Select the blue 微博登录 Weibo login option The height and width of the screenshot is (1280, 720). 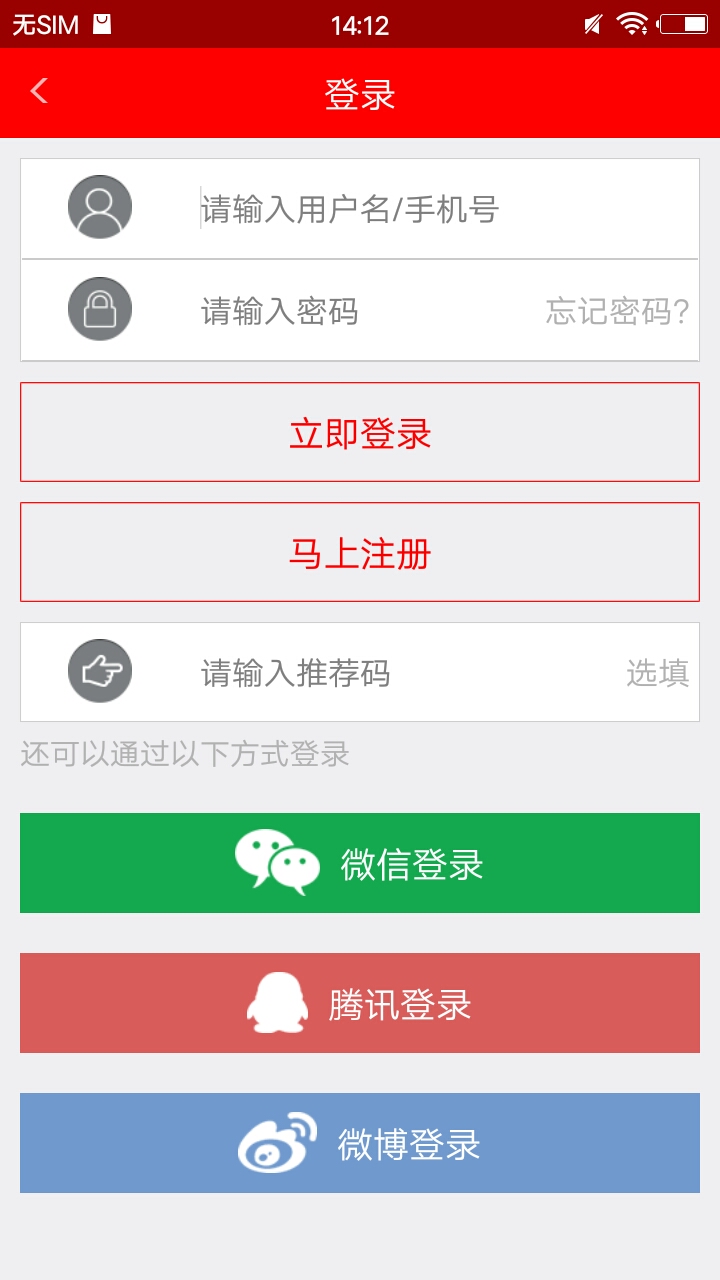[x=360, y=1142]
